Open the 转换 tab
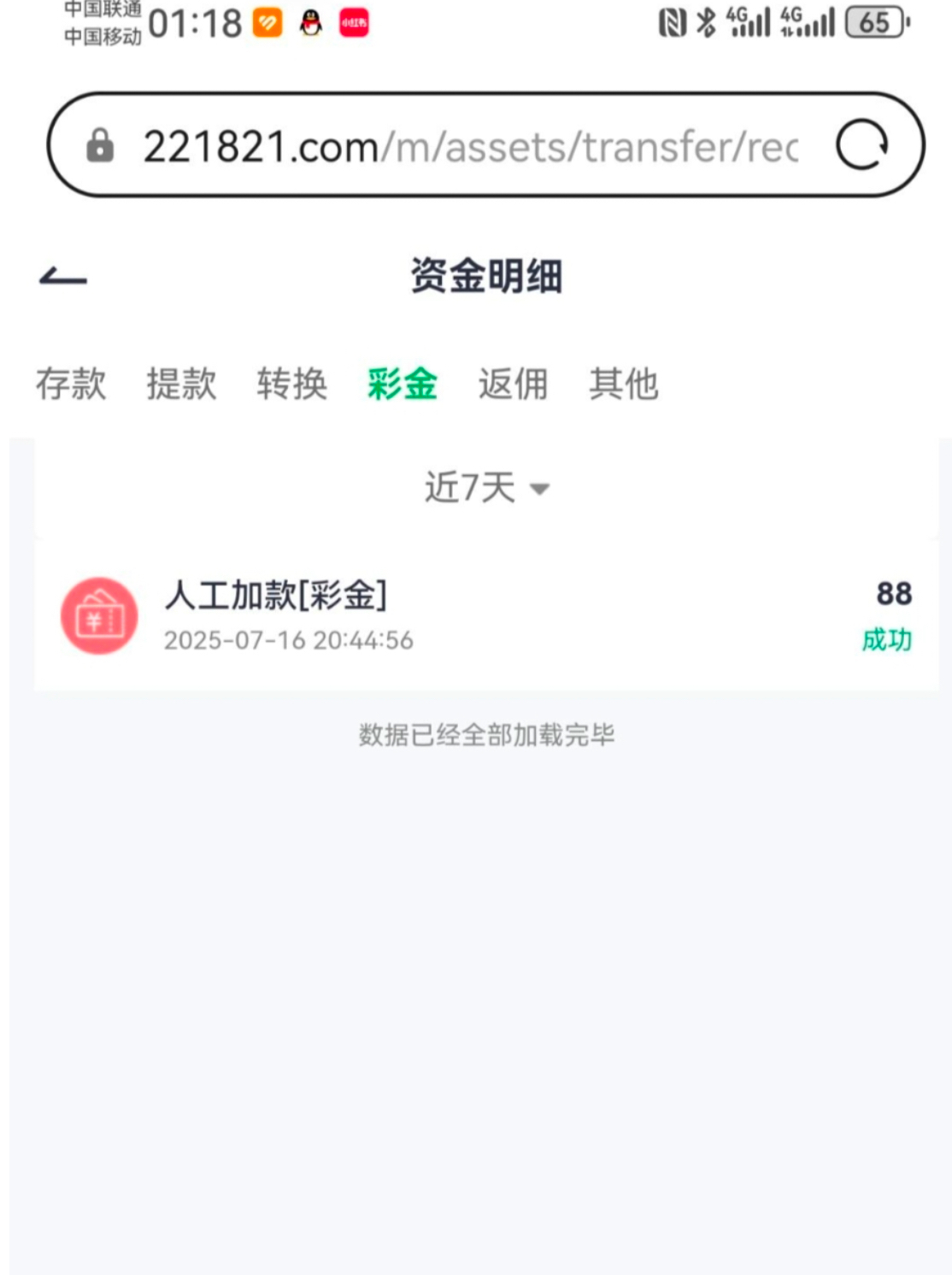952x1275 pixels. [292, 384]
